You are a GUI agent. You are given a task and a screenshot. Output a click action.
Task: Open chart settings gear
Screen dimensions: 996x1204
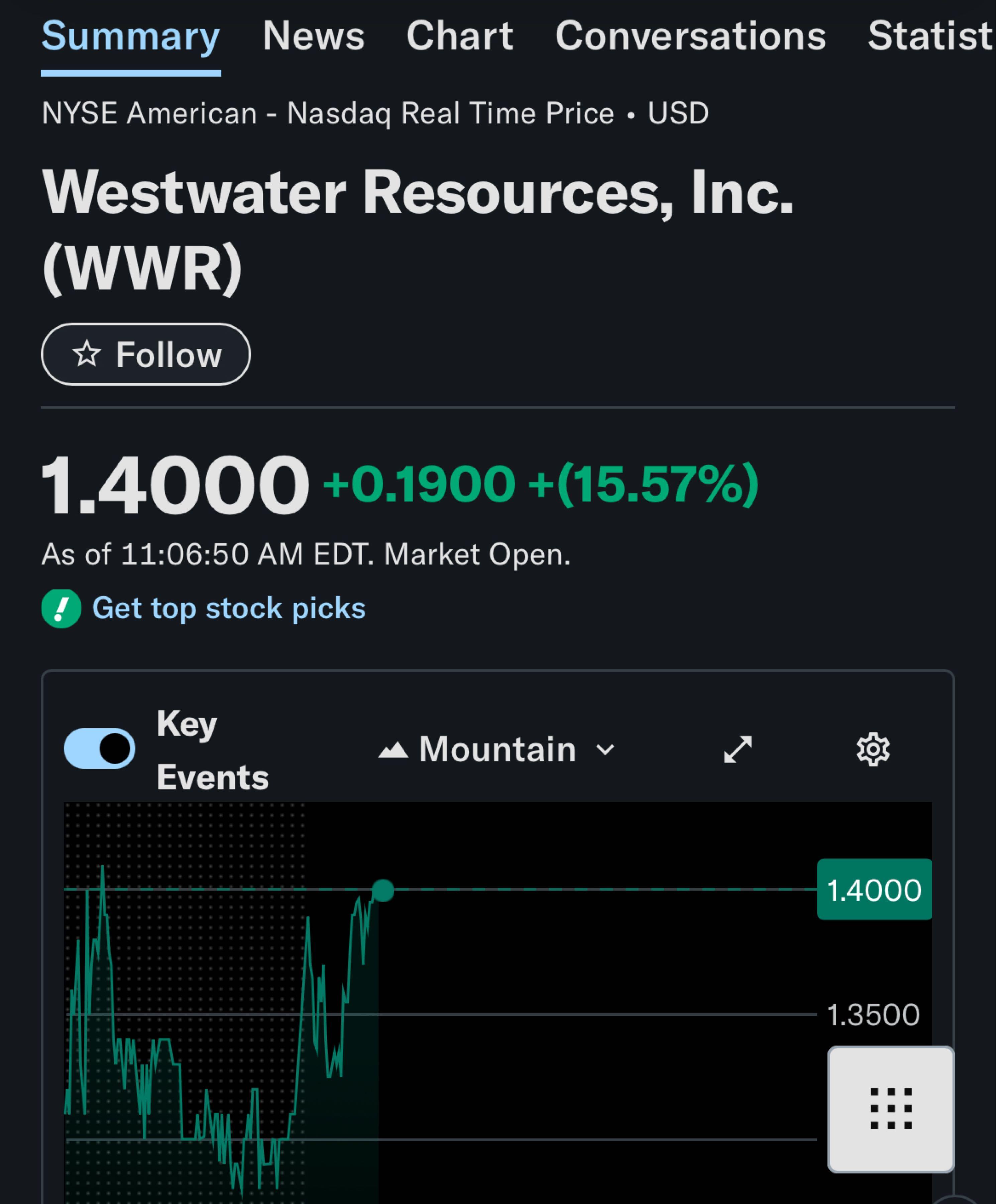[873, 749]
